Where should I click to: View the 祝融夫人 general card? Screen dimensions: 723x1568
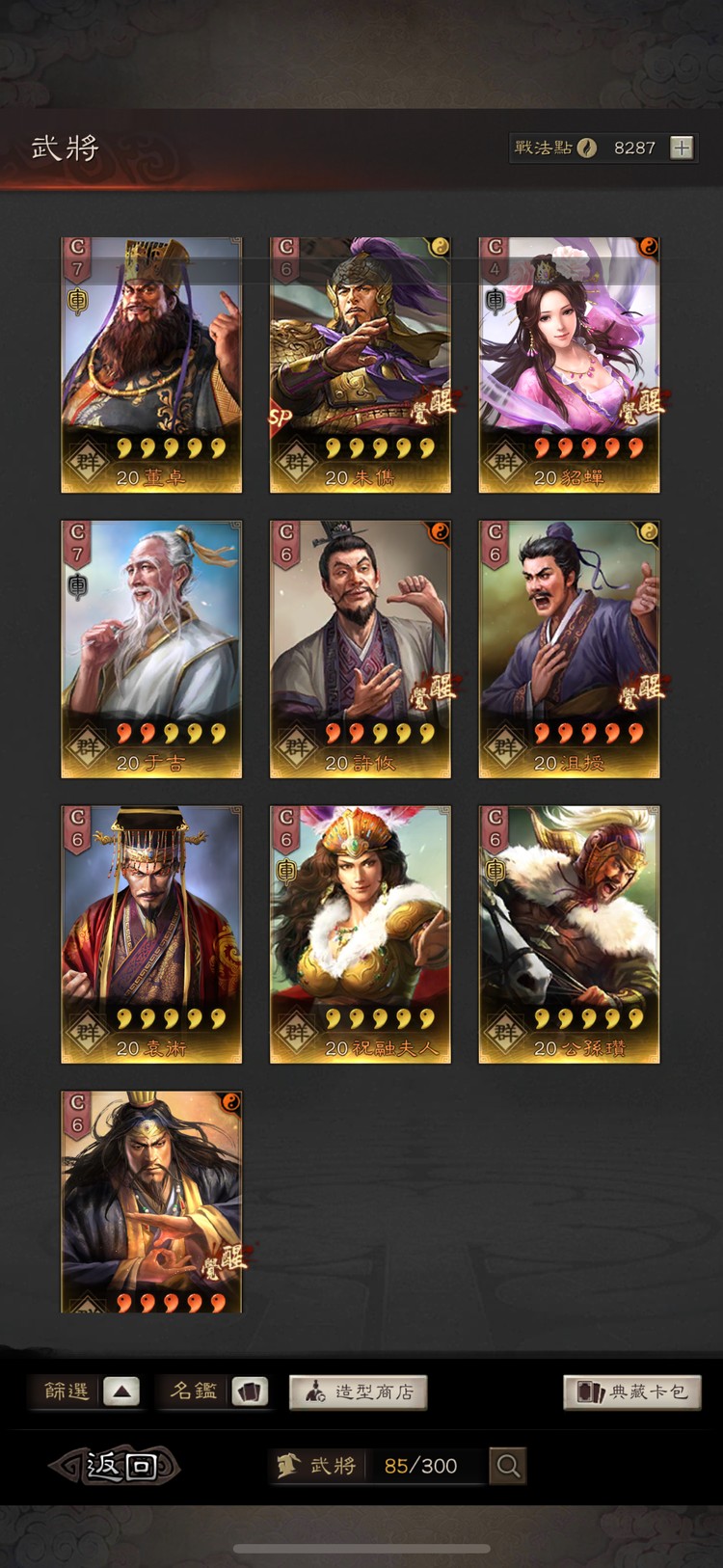click(361, 934)
